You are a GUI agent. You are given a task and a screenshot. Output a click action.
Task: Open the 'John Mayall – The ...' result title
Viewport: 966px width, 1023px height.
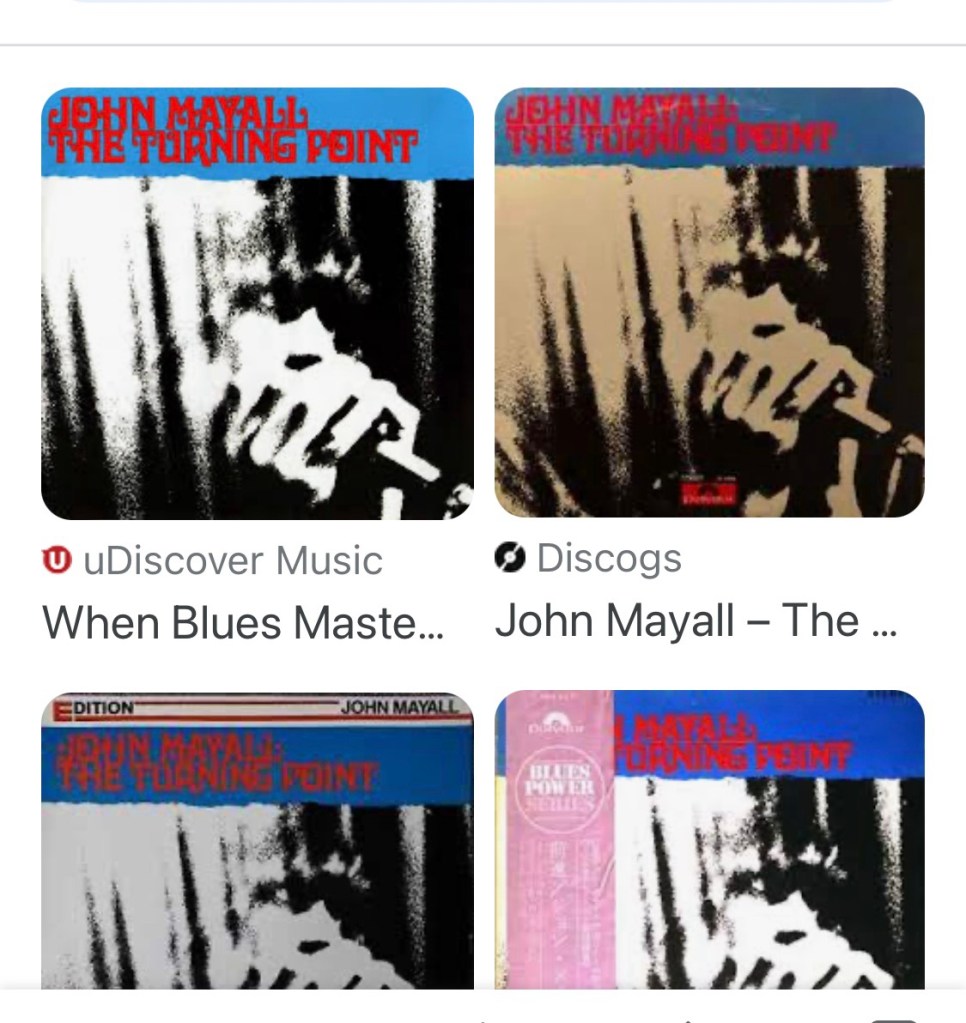click(696, 621)
